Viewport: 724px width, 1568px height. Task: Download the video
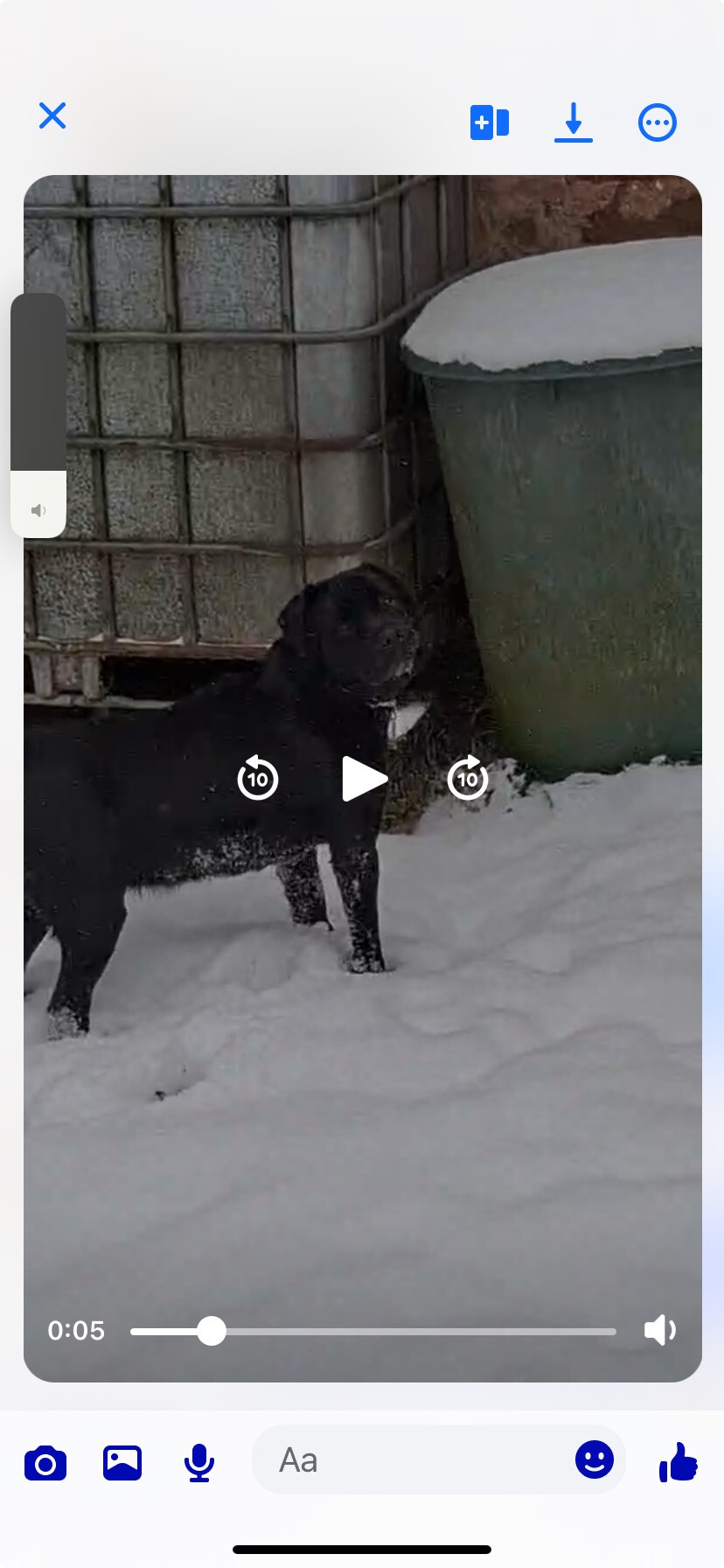pyautogui.click(x=574, y=122)
